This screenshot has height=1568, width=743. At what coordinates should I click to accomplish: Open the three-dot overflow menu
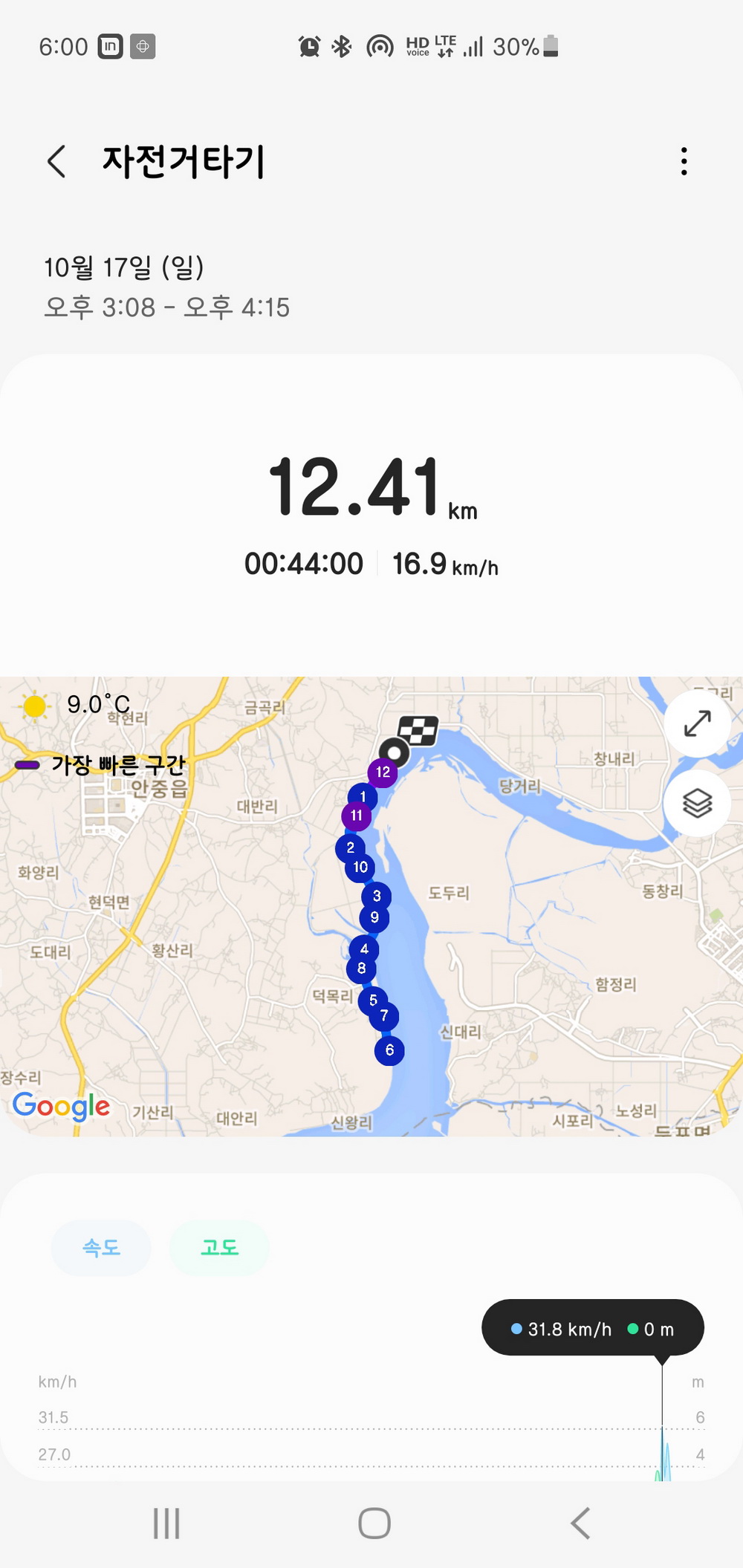coord(684,161)
